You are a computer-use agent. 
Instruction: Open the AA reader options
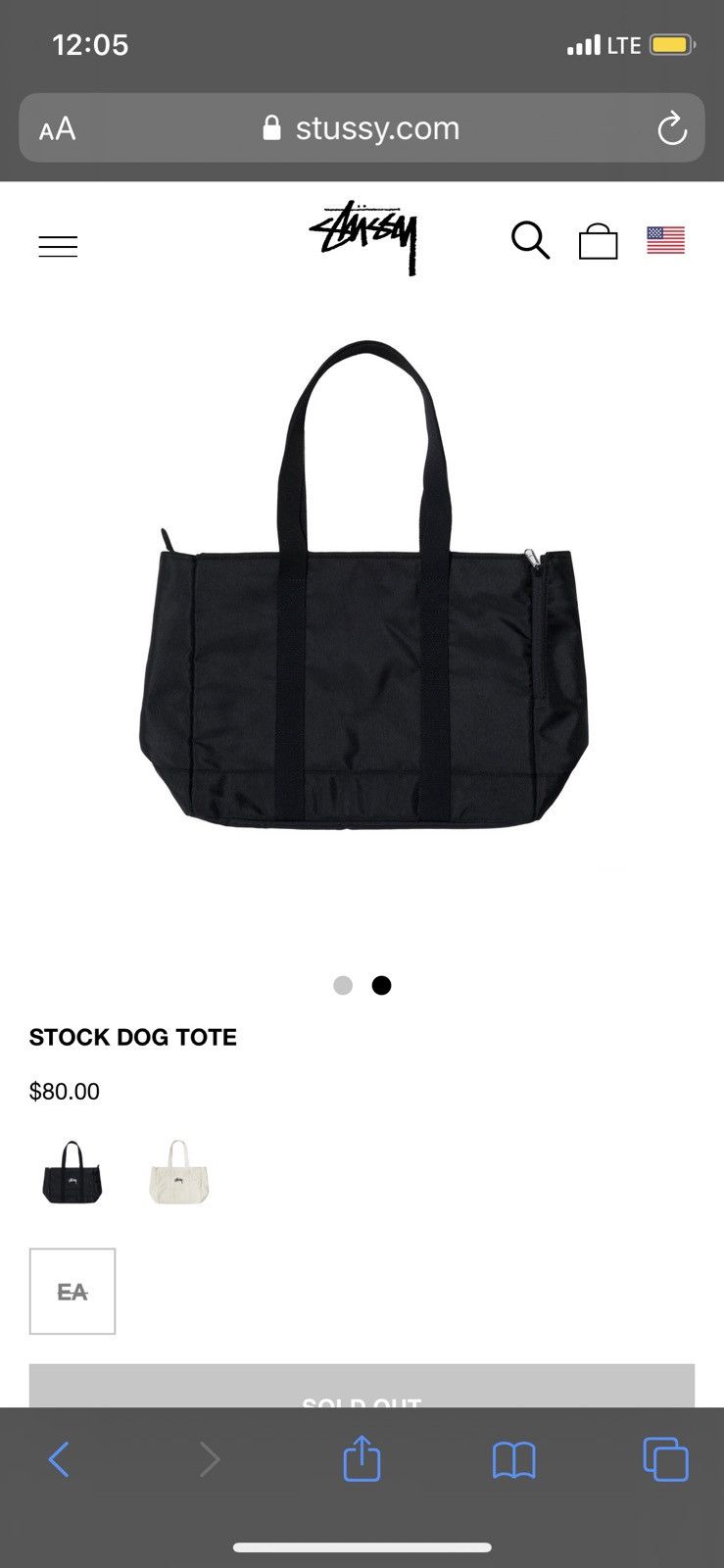pyautogui.click(x=57, y=128)
